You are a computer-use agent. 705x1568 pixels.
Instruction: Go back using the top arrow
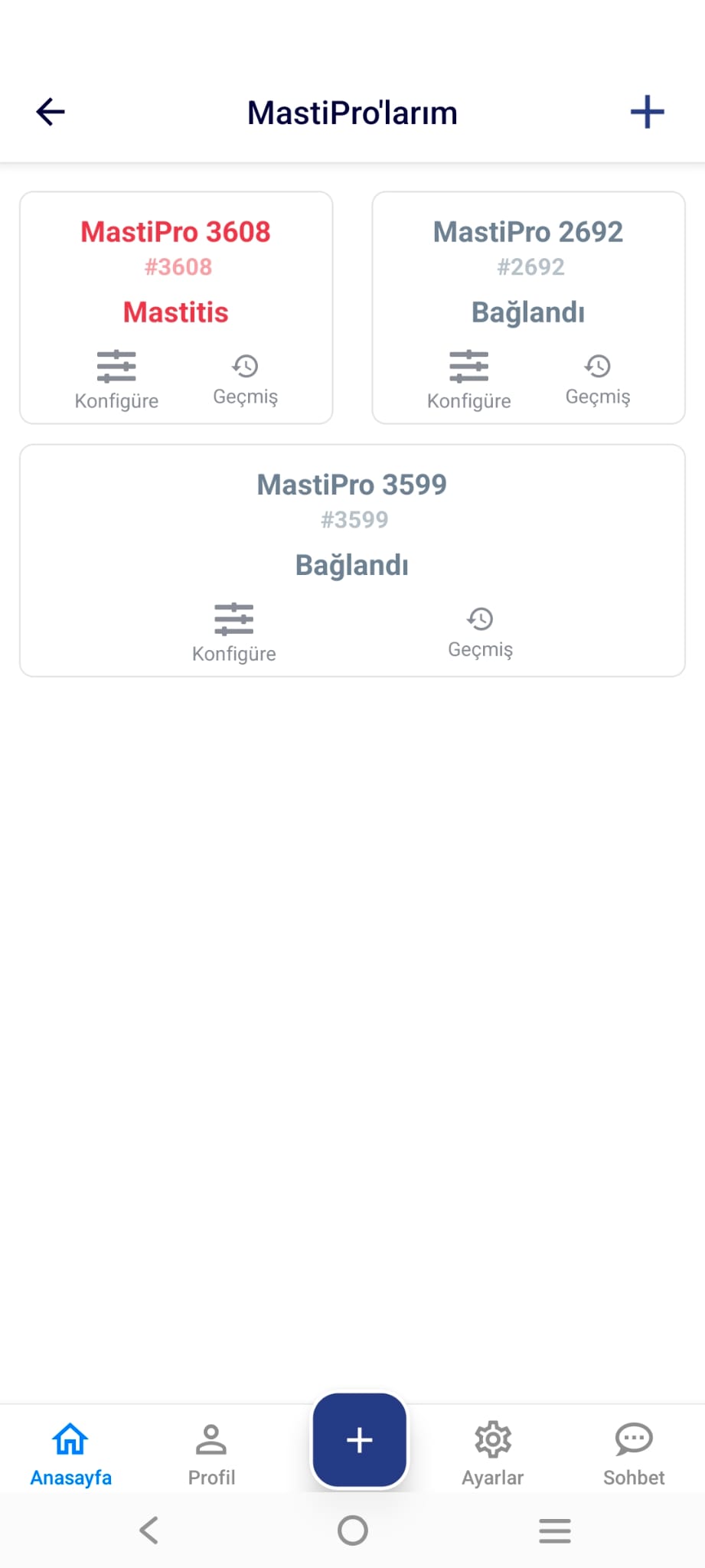51,112
